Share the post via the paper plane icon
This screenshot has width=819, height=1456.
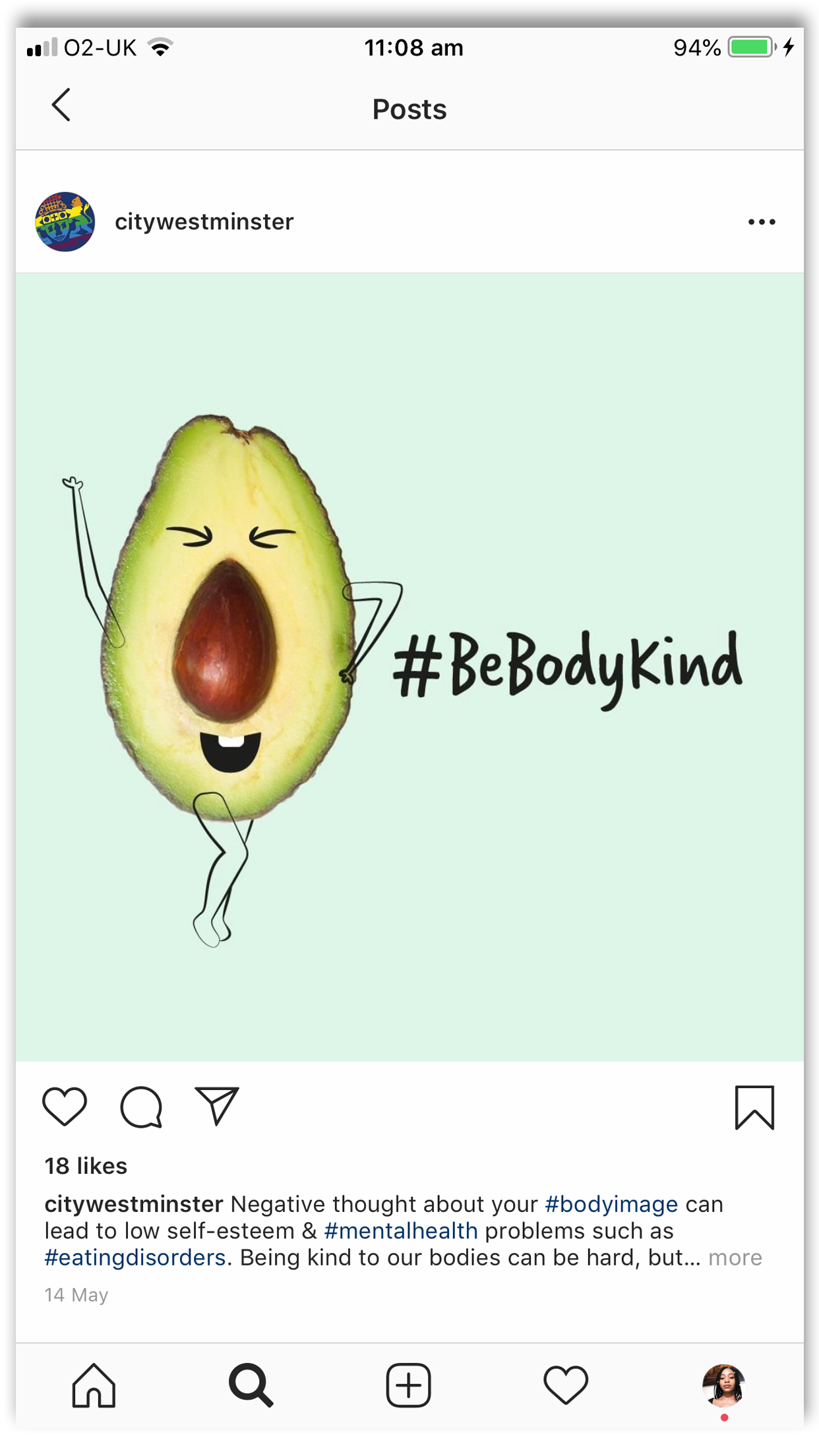click(x=217, y=1105)
